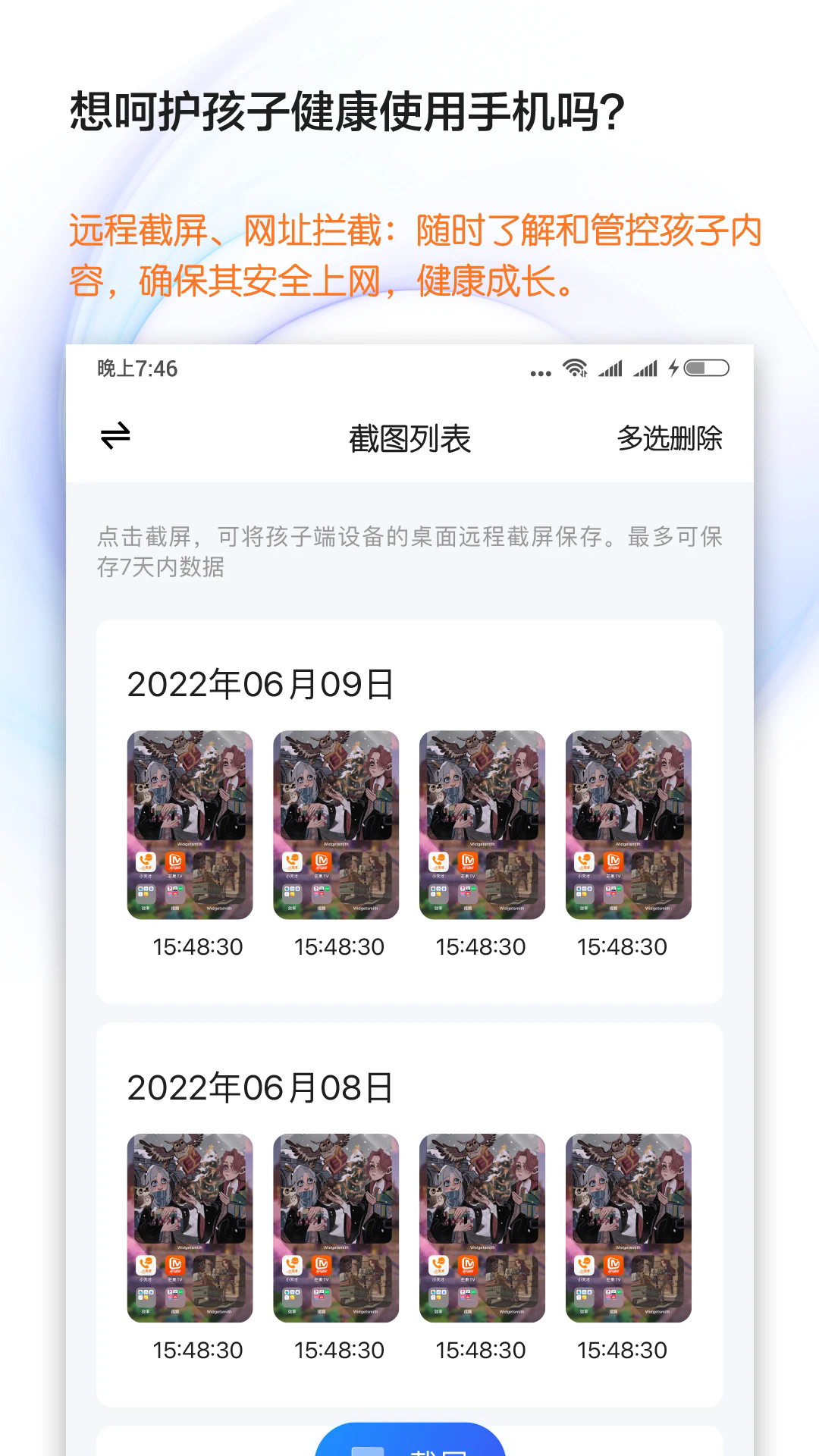This screenshot has height=1456, width=819.
Task: Open the first screenshot under June 9
Action: point(189,824)
